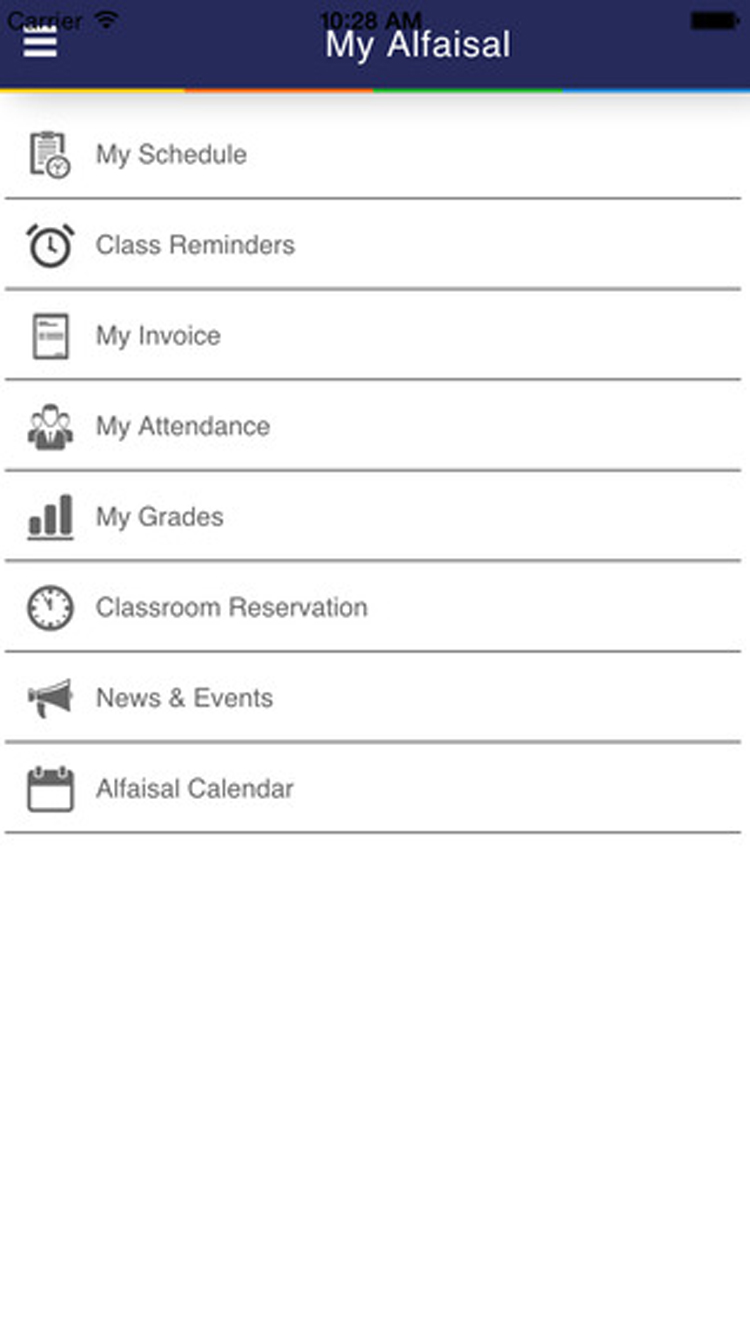Go to Class Reminders
Viewport: 750px width, 1334px height.
coord(373,245)
